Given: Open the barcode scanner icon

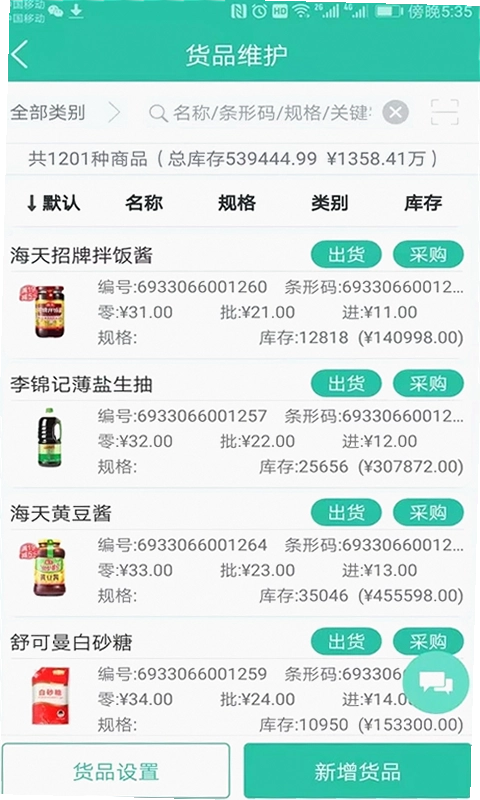Looking at the screenshot, I should [444, 112].
